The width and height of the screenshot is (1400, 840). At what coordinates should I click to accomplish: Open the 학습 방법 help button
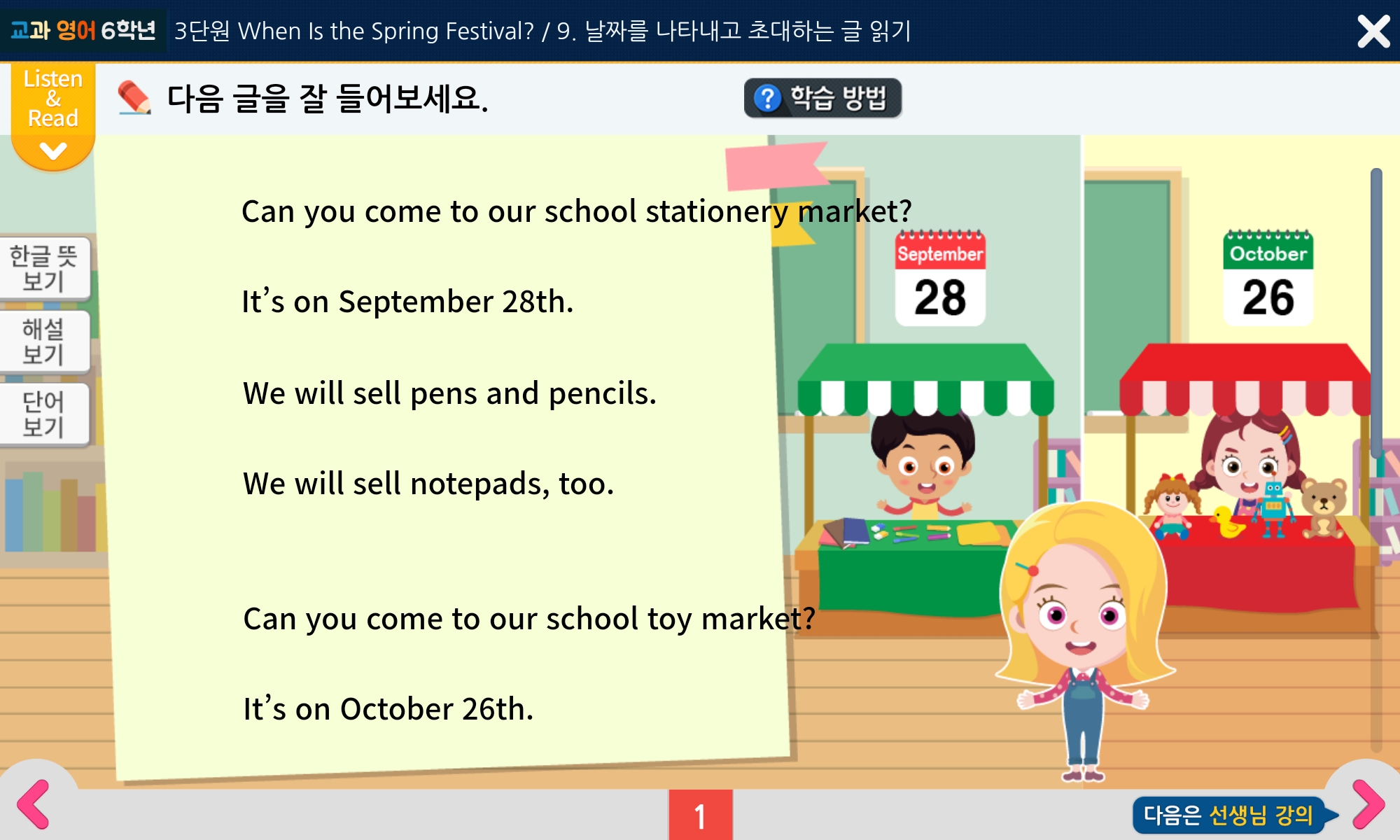pyautogui.click(x=822, y=98)
